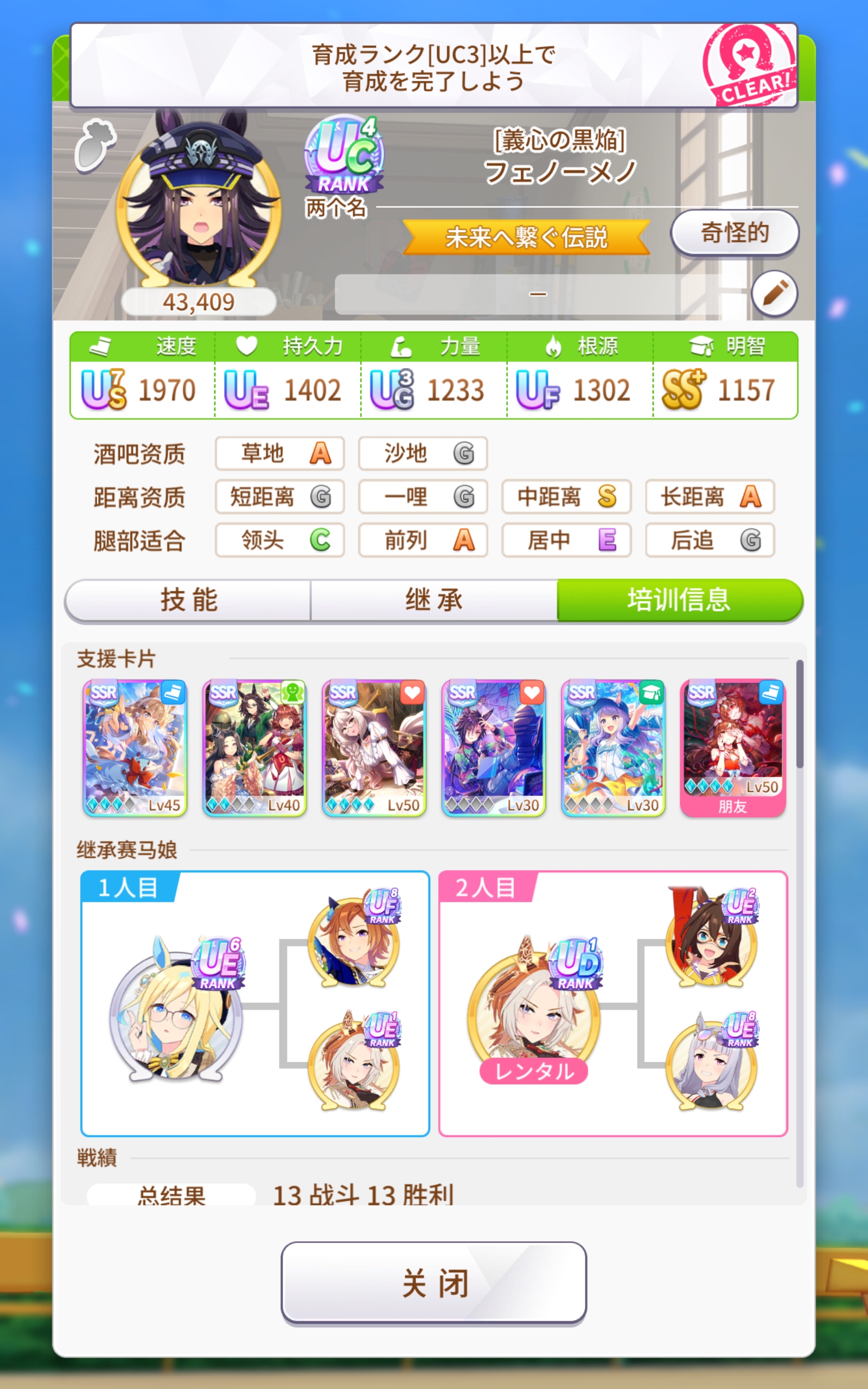Open the Lv45 SSR support card
The image size is (868, 1389).
tap(135, 747)
